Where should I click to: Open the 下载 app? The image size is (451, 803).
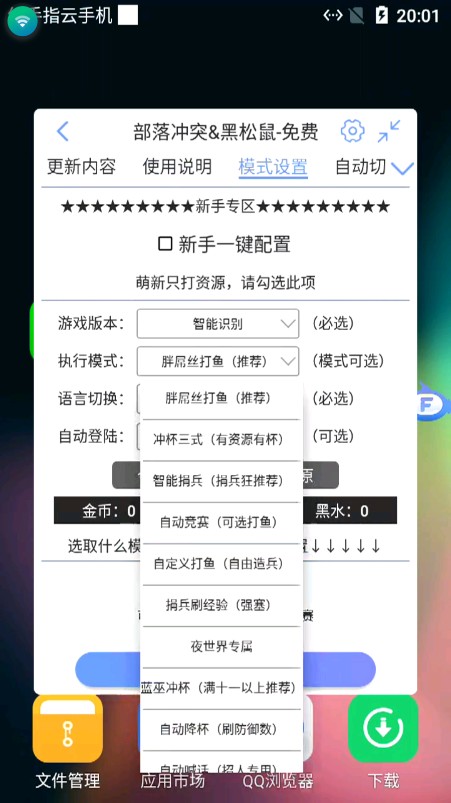tap(383, 728)
